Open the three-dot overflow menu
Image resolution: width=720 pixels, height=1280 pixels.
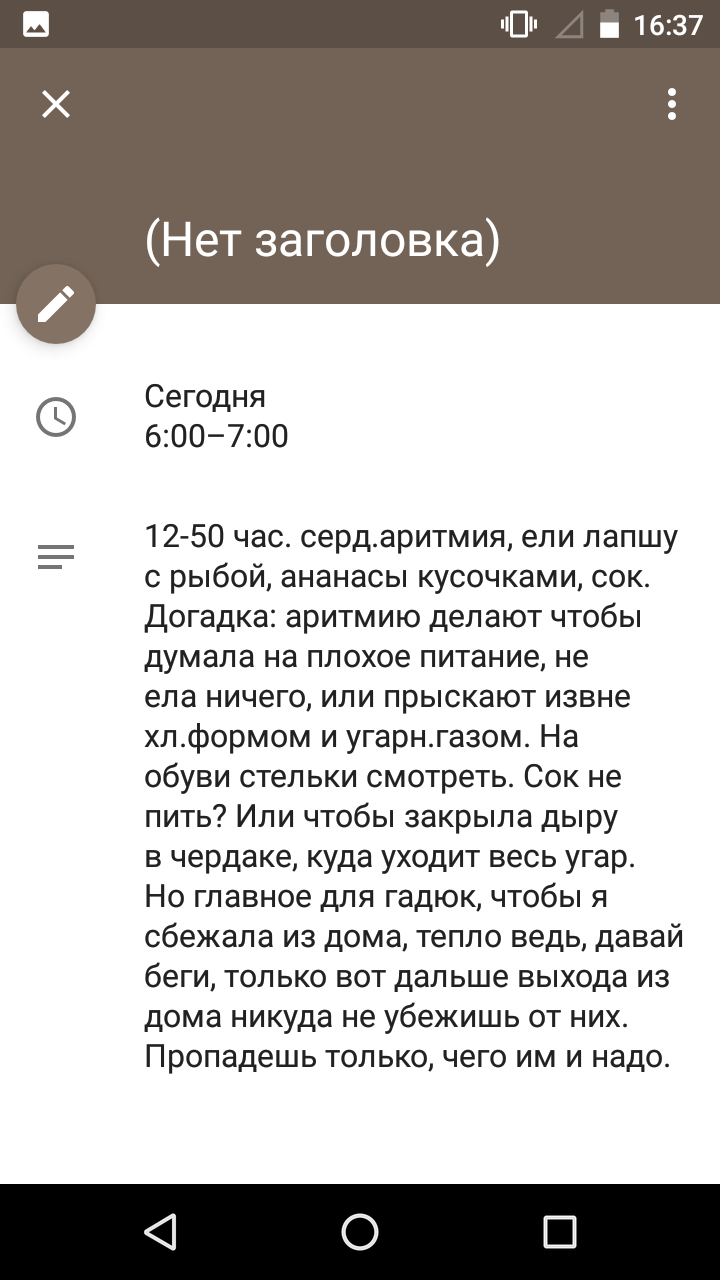(x=672, y=104)
